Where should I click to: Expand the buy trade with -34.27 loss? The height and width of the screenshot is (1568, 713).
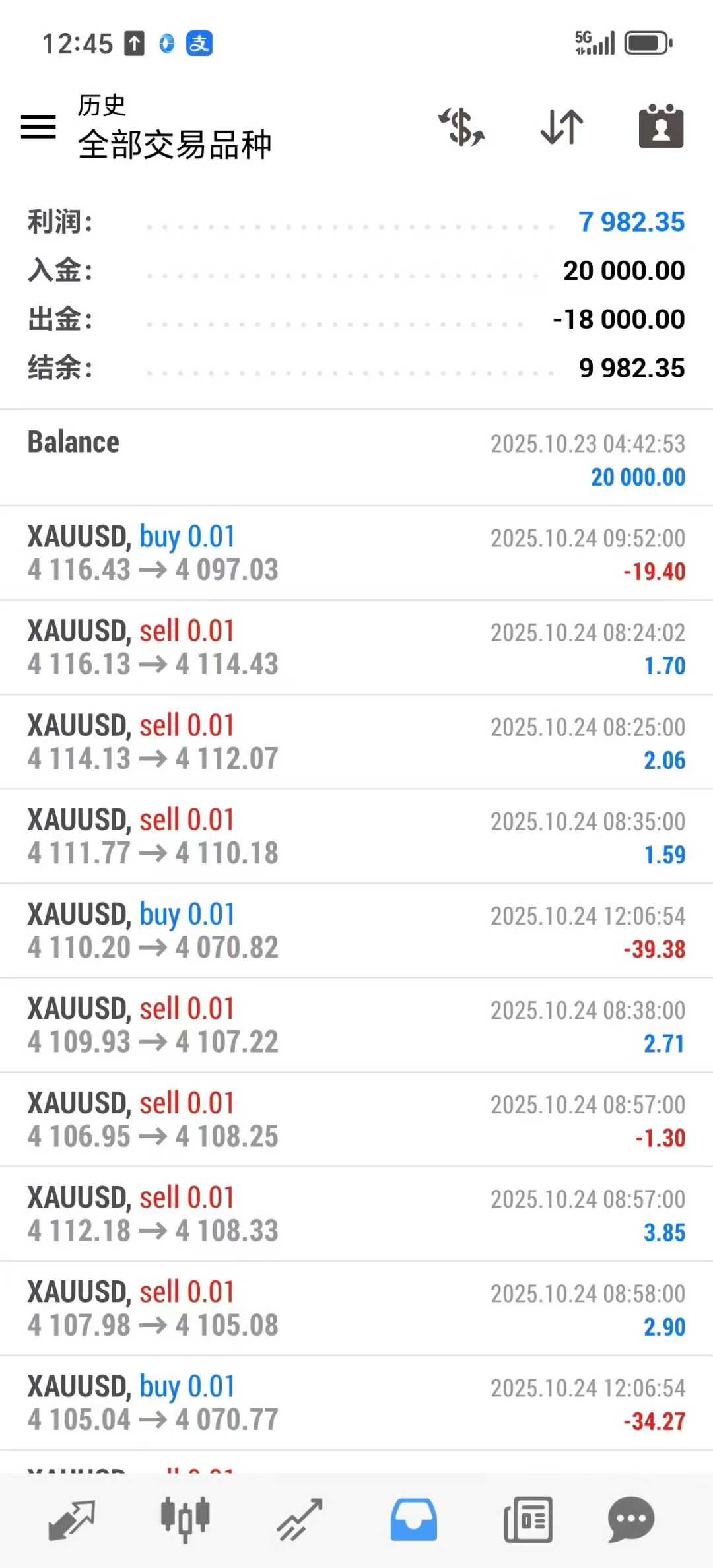tap(356, 1402)
